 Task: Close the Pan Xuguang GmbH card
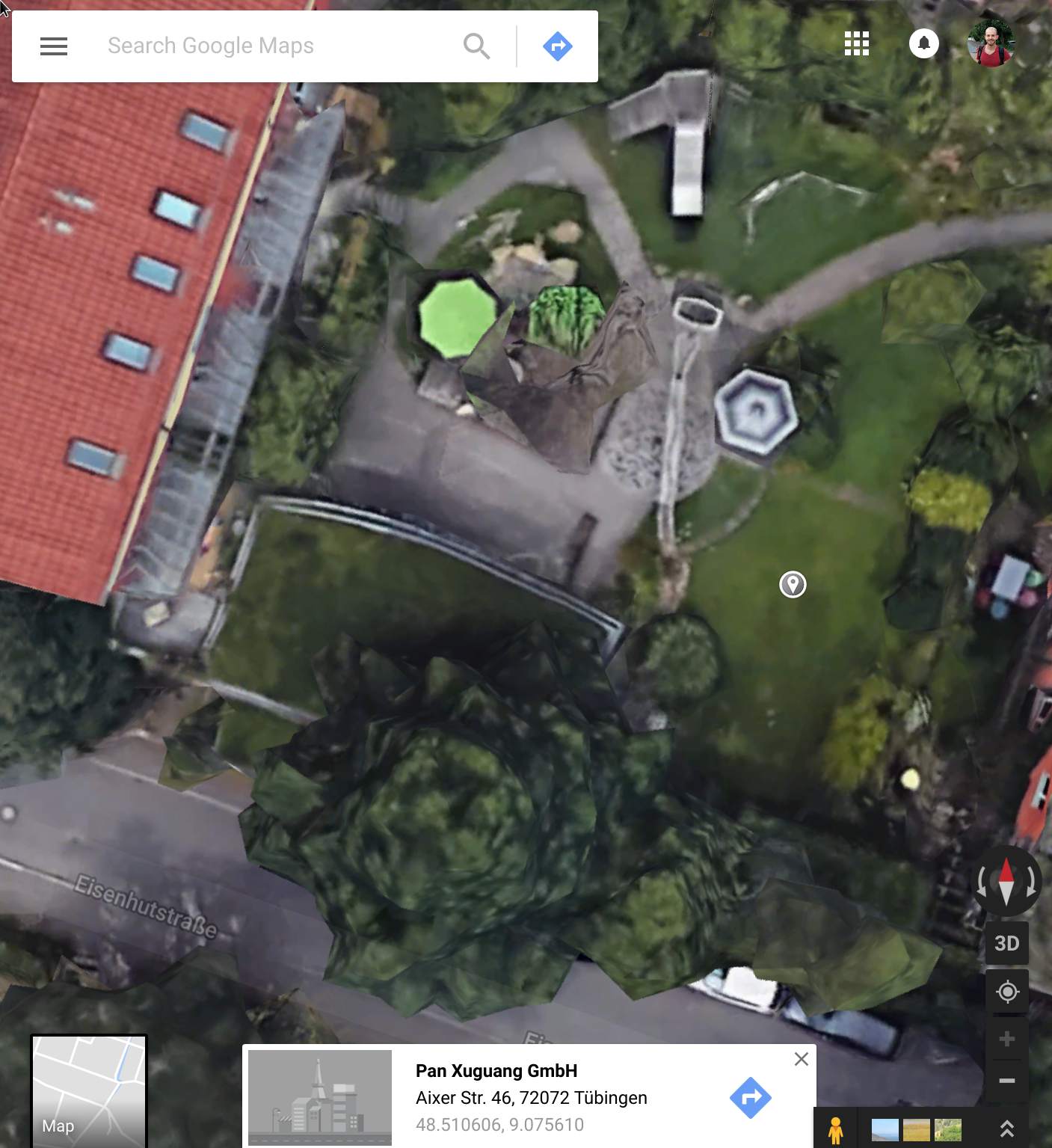click(801, 1059)
